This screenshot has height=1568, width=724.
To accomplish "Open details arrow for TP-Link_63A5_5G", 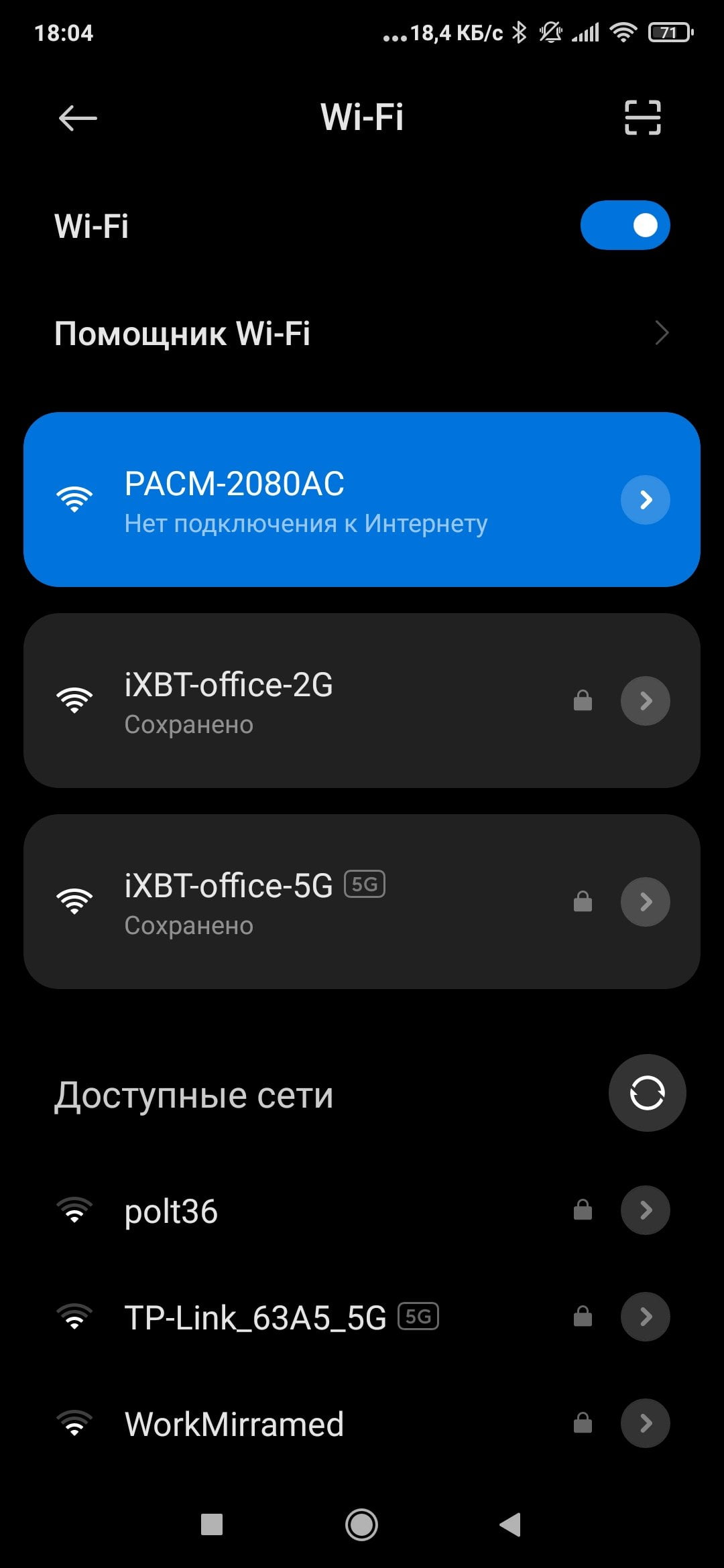I will click(645, 1317).
